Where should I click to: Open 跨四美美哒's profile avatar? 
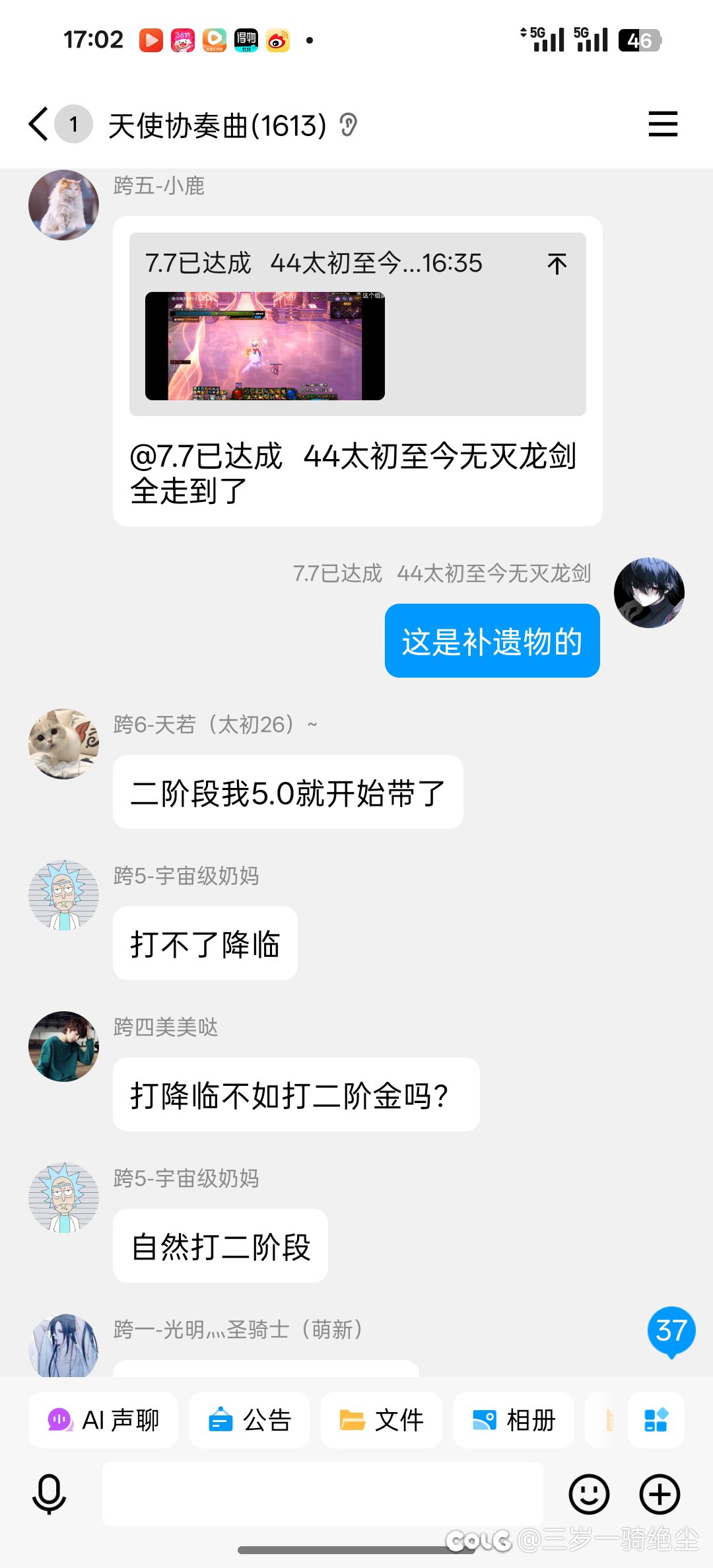coord(63,1046)
